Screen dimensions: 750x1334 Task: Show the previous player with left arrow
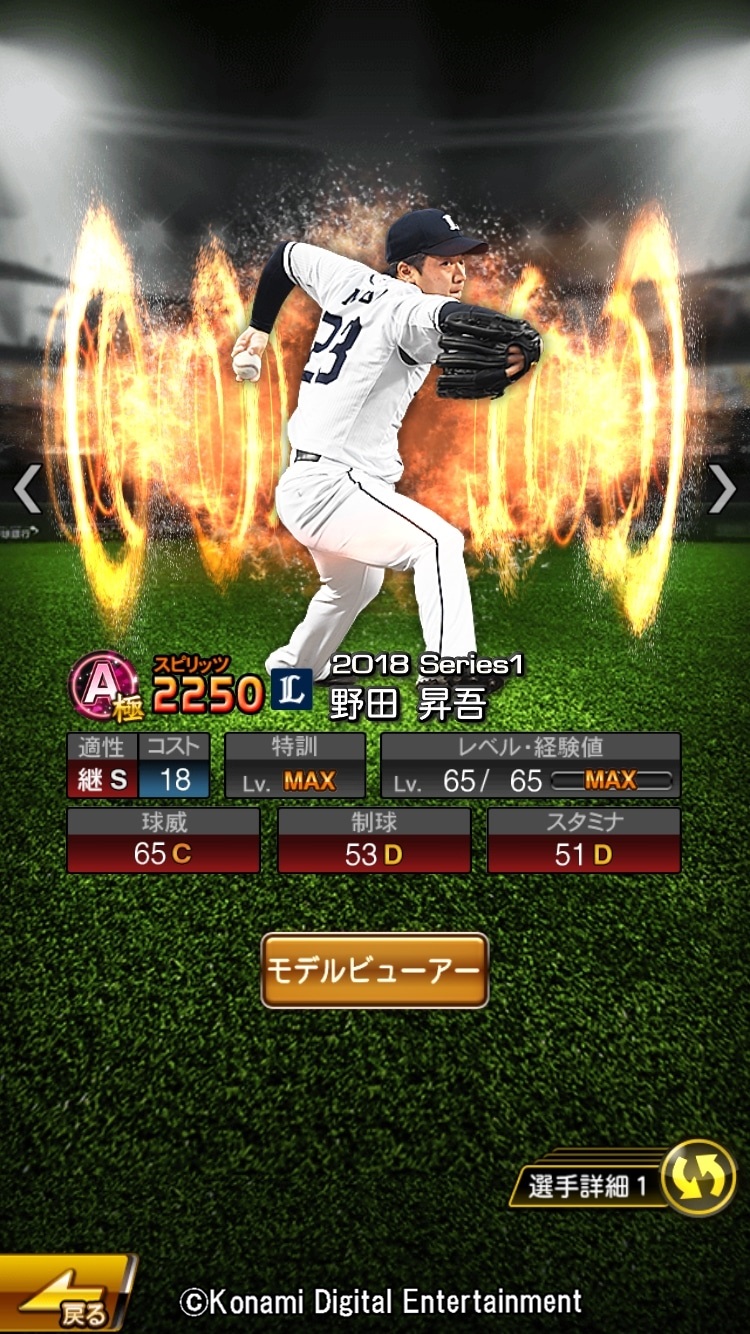(27, 490)
